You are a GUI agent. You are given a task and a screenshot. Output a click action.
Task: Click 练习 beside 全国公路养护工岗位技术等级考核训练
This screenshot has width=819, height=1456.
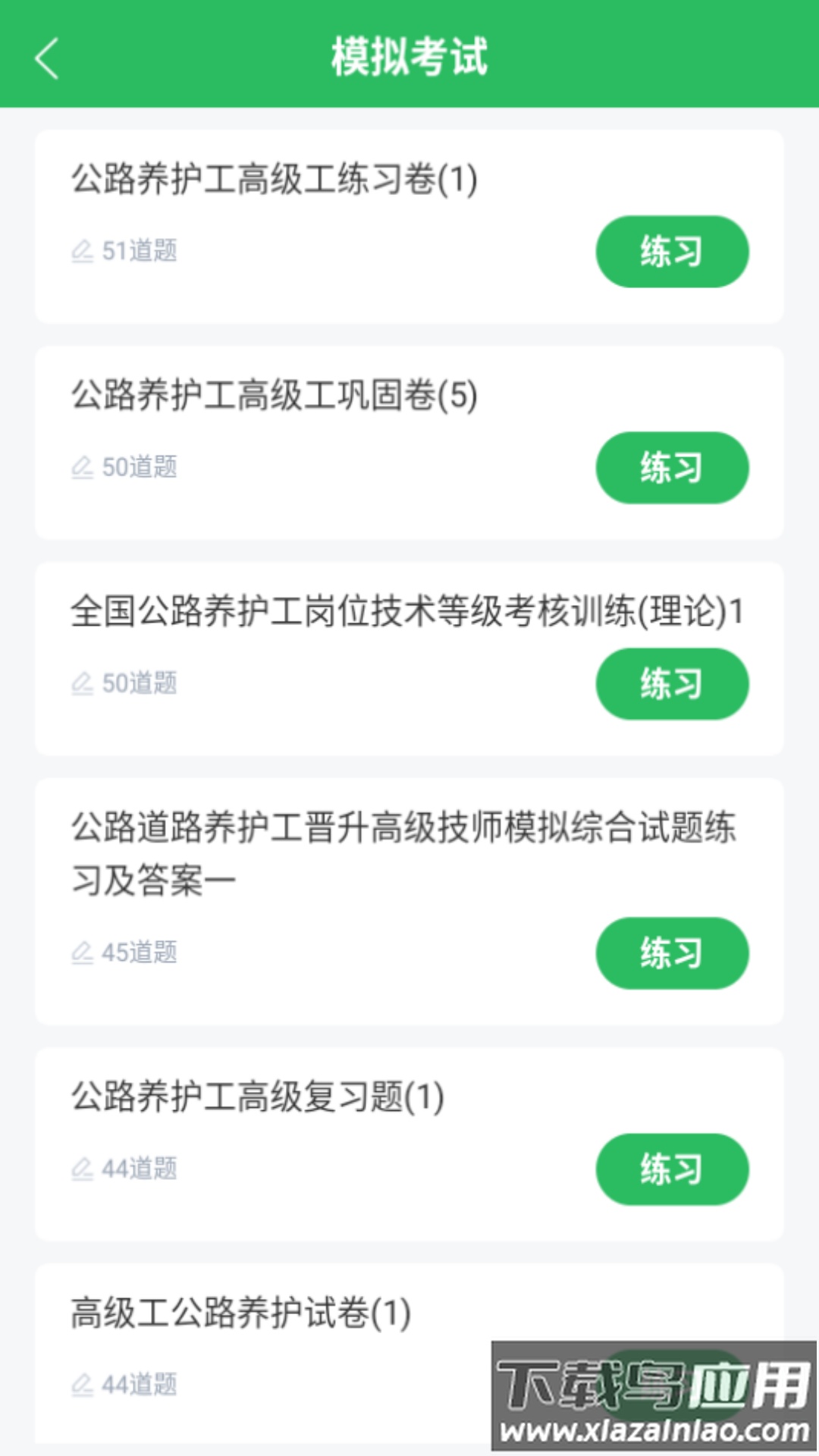[x=671, y=684]
